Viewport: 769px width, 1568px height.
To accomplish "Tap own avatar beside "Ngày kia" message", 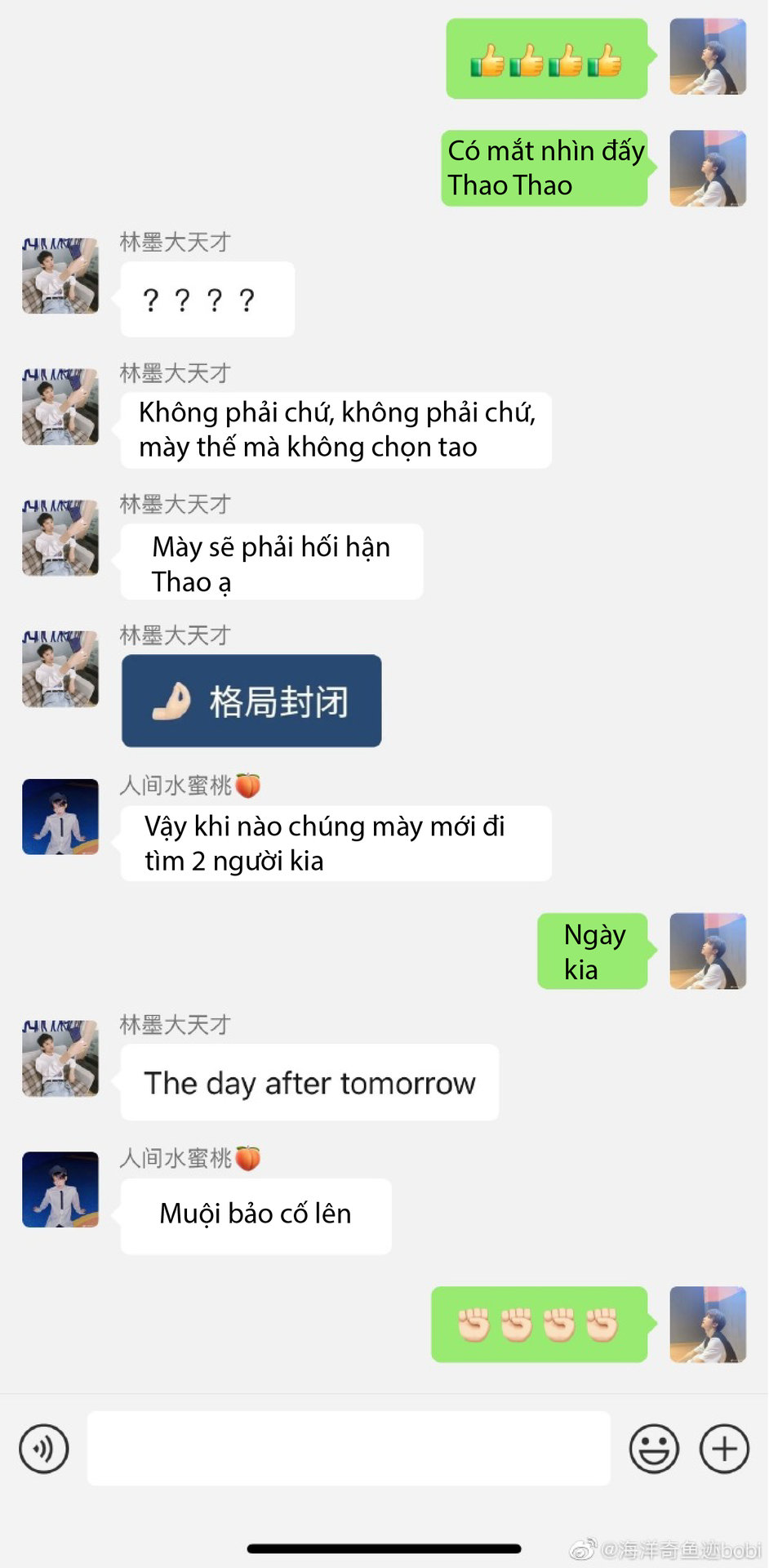I will pos(708,951).
